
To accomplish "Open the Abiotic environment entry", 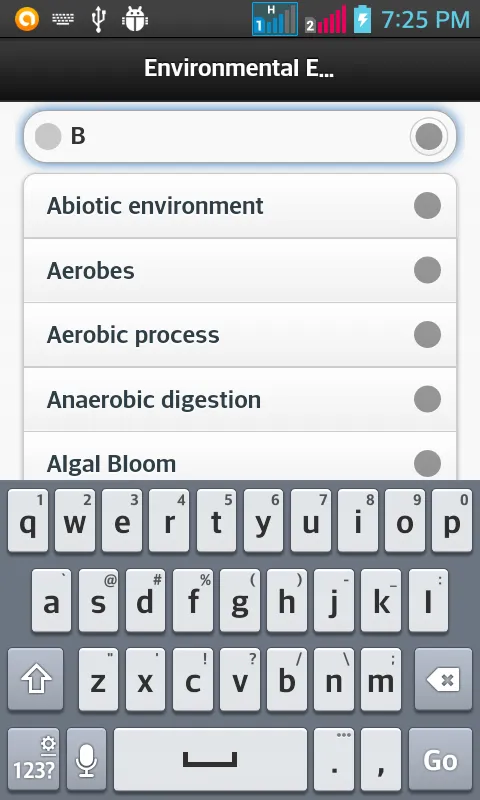I will [x=240, y=206].
